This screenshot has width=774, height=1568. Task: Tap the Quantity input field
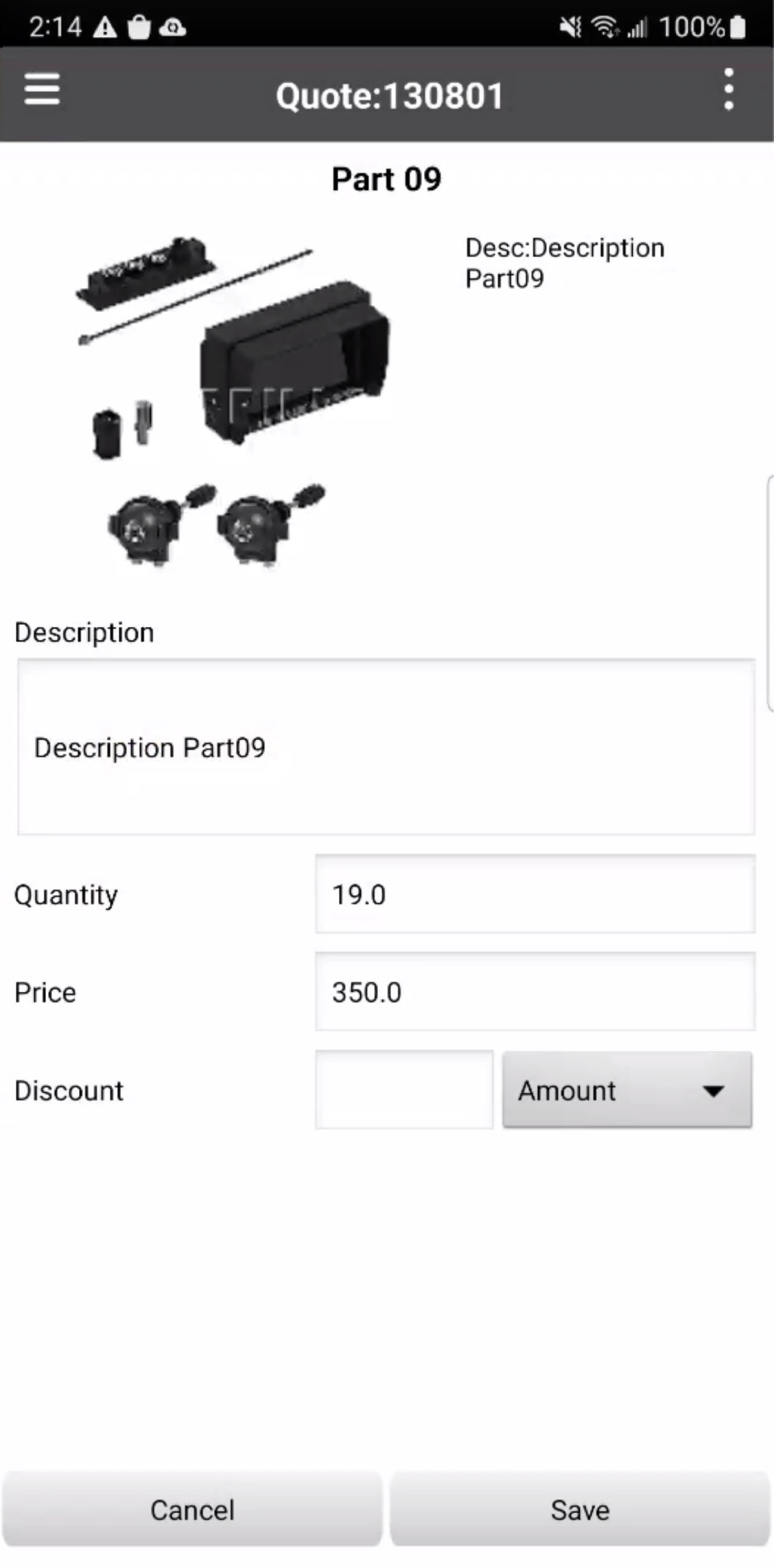pyautogui.click(x=535, y=894)
